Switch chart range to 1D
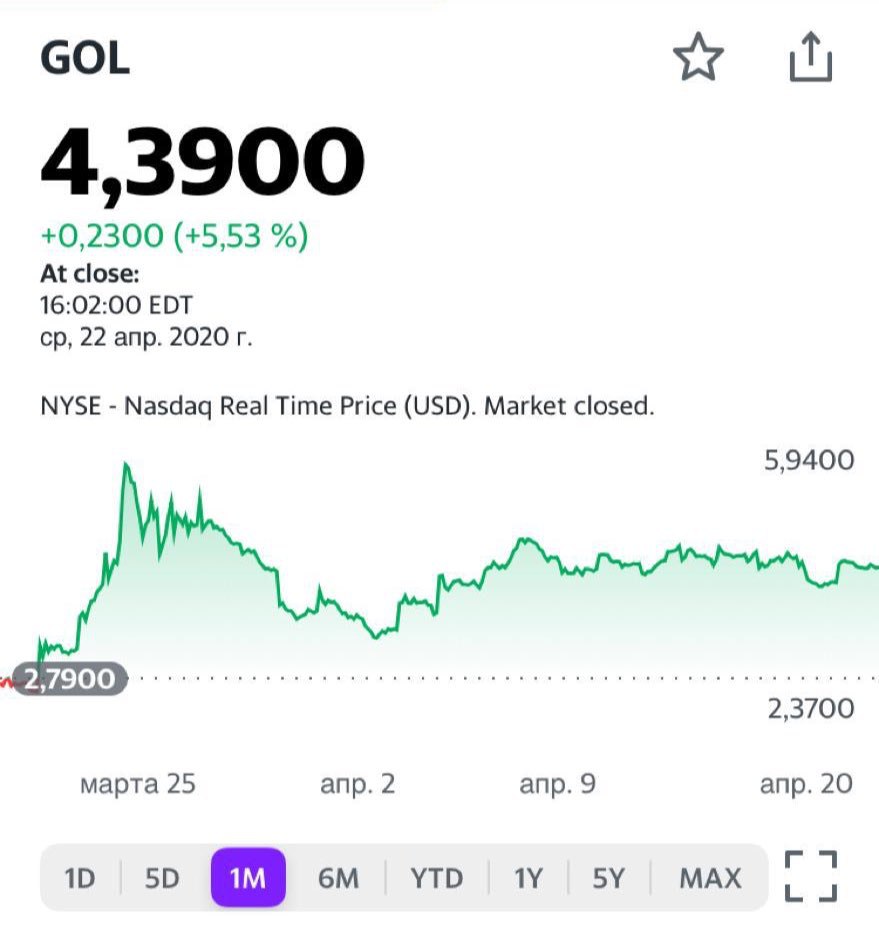Screen dimensions: 879x938 79,878
